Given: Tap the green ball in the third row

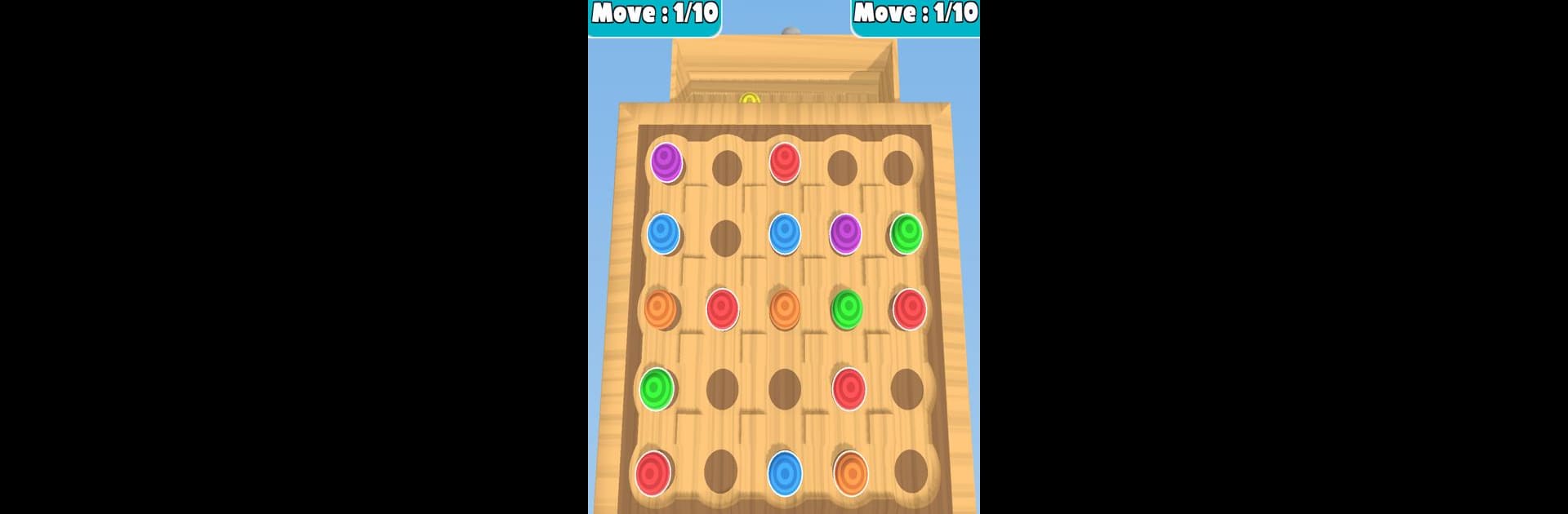Looking at the screenshot, I should tap(847, 309).
